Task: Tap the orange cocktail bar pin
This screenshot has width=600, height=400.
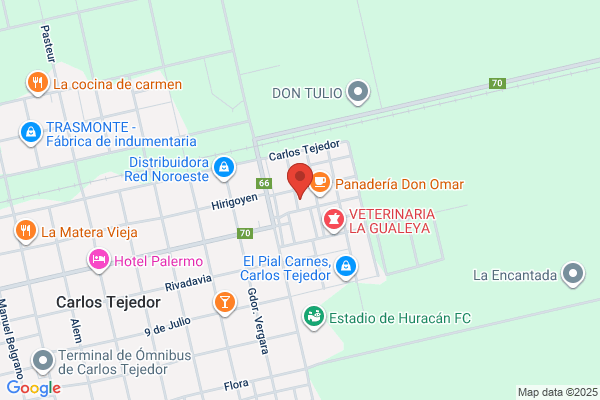Action: pyautogui.click(x=225, y=301)
